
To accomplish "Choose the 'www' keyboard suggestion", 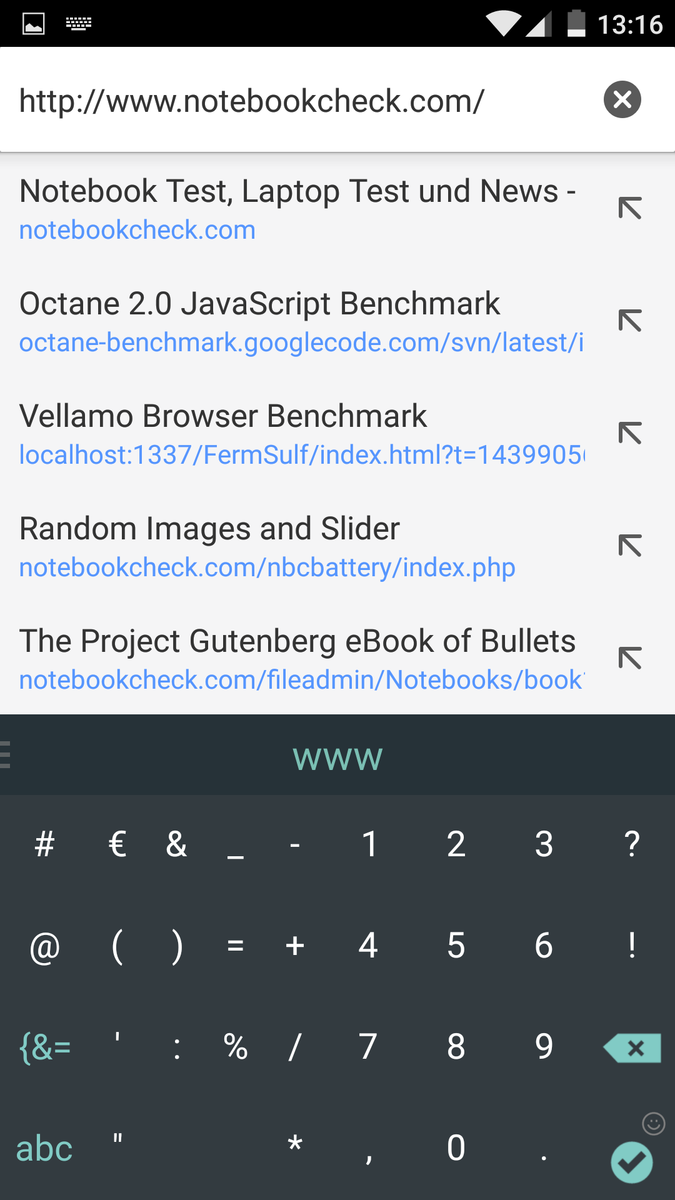I will [x=338, y=757].
